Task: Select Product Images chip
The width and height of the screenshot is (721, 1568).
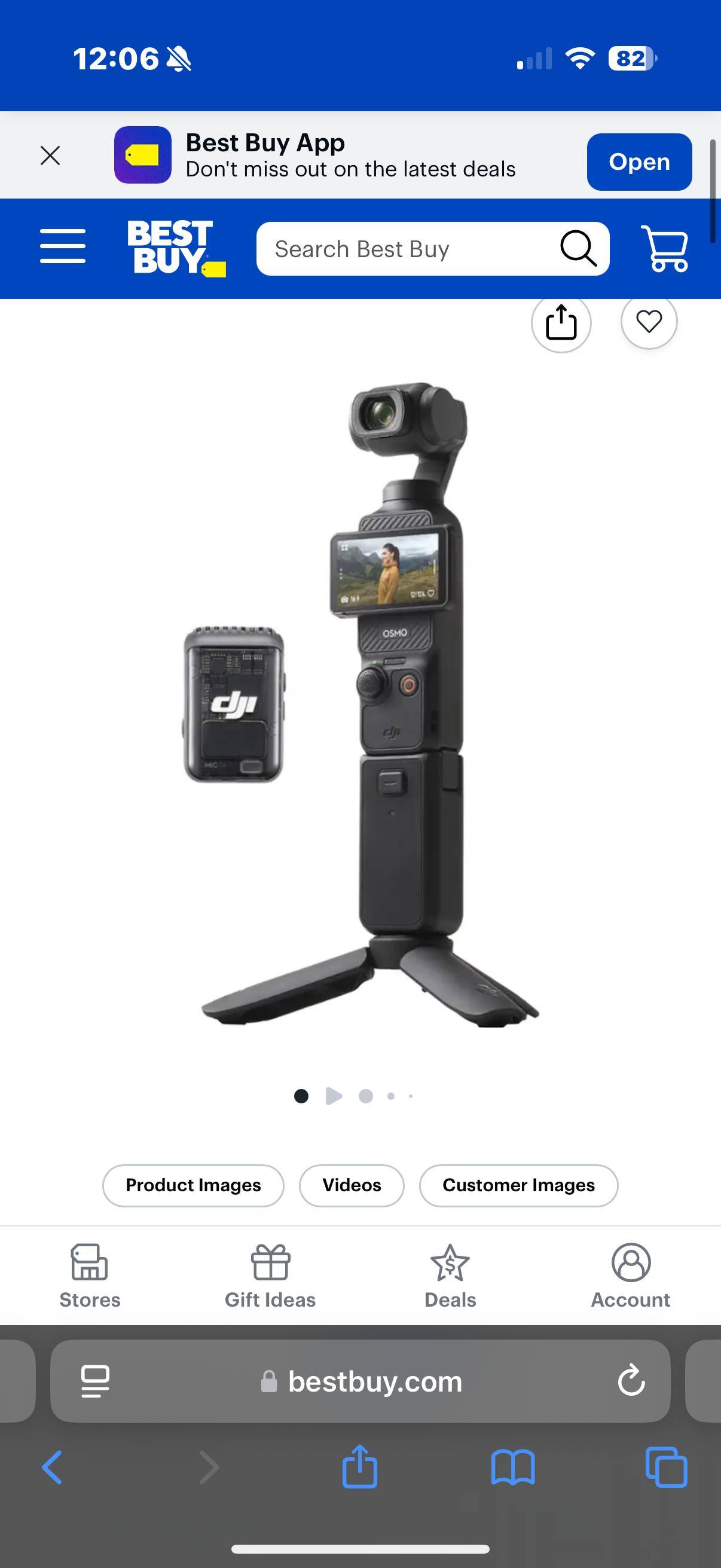Action: (193, 1185)
